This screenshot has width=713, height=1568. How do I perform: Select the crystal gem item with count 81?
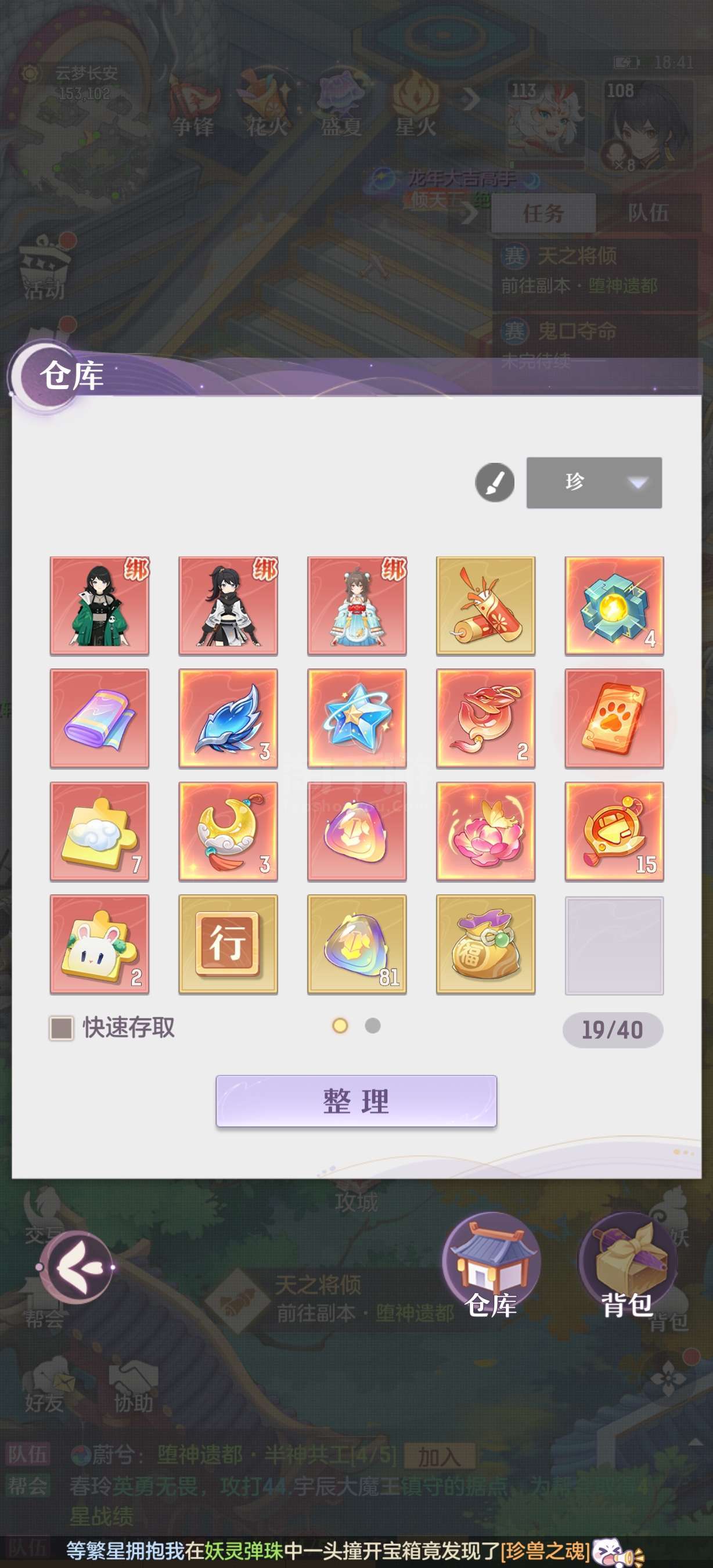pyautogui.click(x=357, y=944)
